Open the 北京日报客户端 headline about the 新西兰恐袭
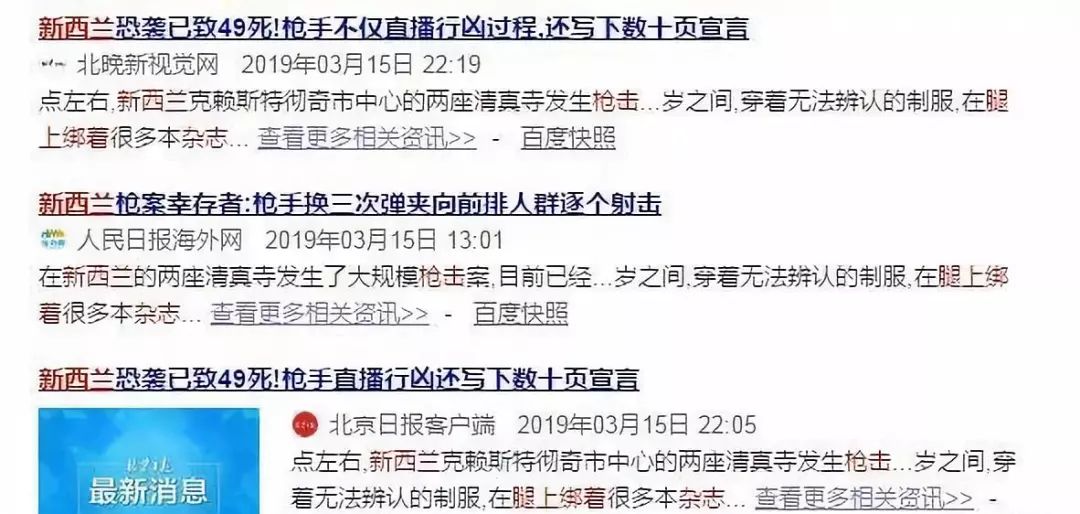1080x514 pixels. (x=338, y=380)
